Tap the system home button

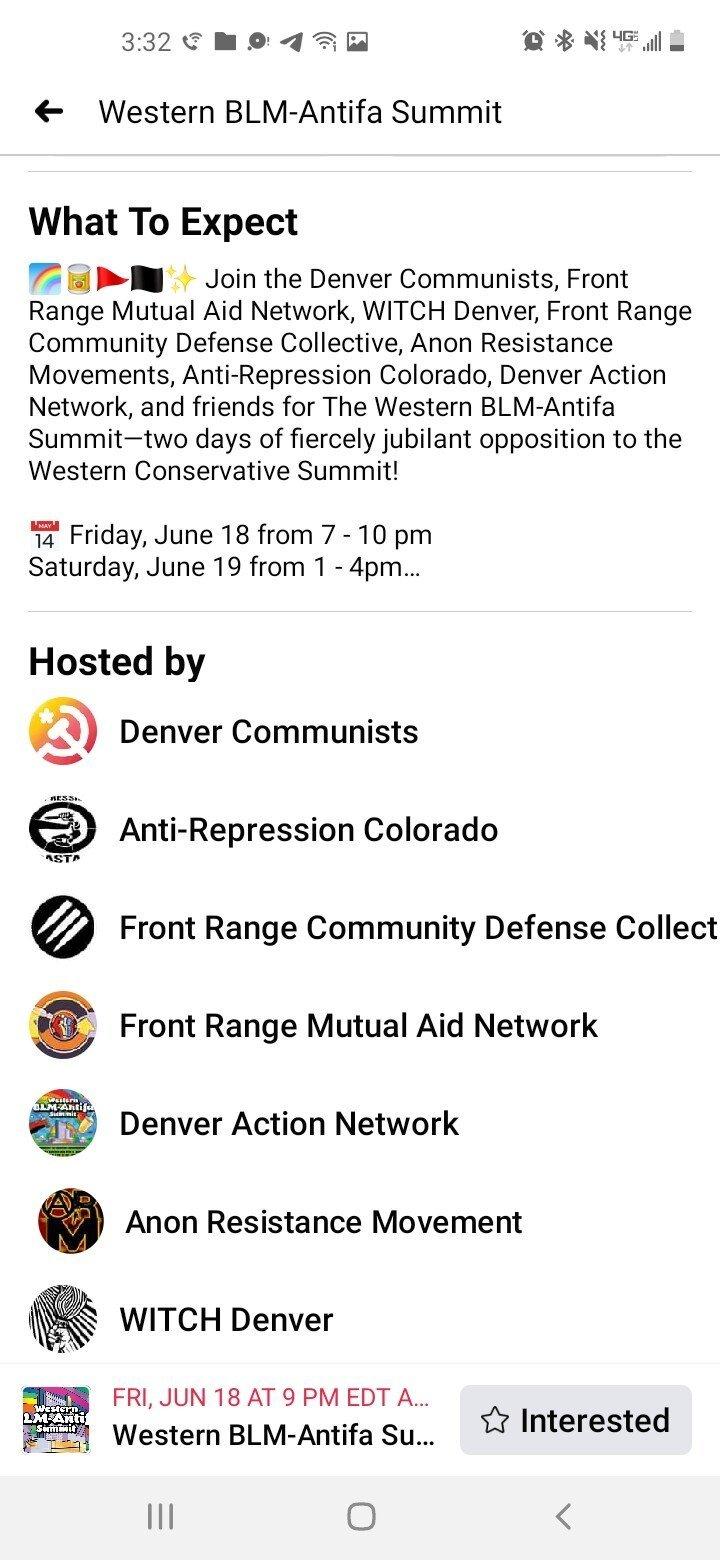click(361, 1516)
